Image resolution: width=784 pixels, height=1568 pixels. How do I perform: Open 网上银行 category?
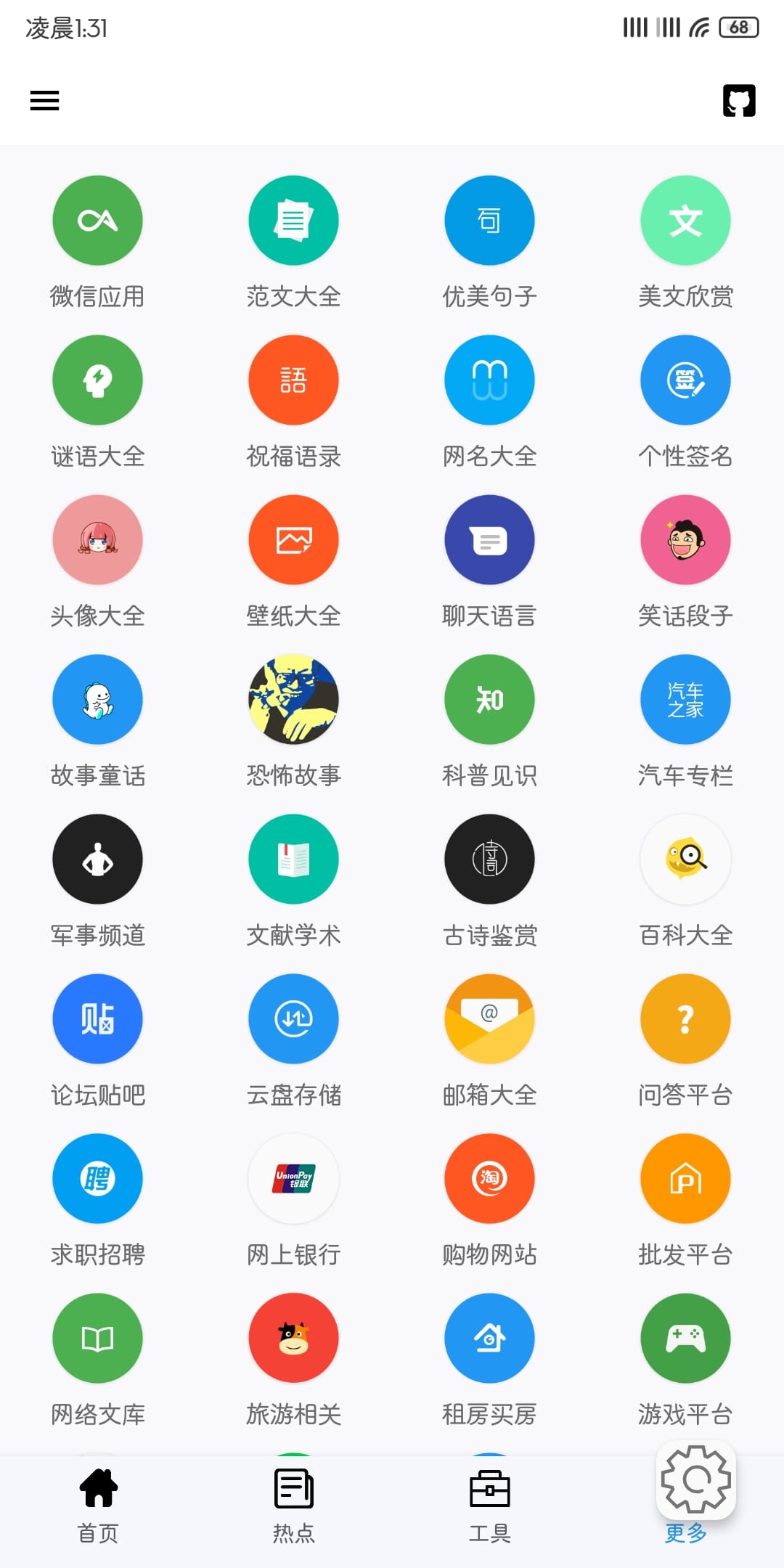tap(293, 1179)
